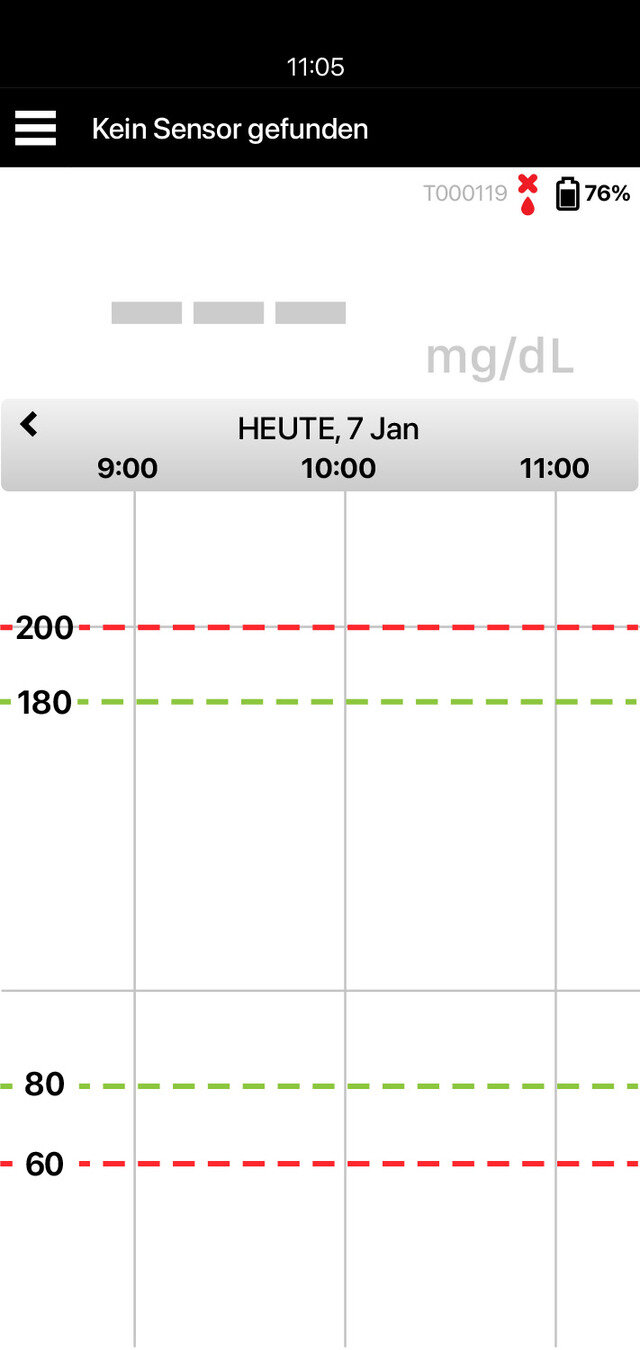Tap the calibration blood drop icon
640x1350 pixels.
click(528, 195)
